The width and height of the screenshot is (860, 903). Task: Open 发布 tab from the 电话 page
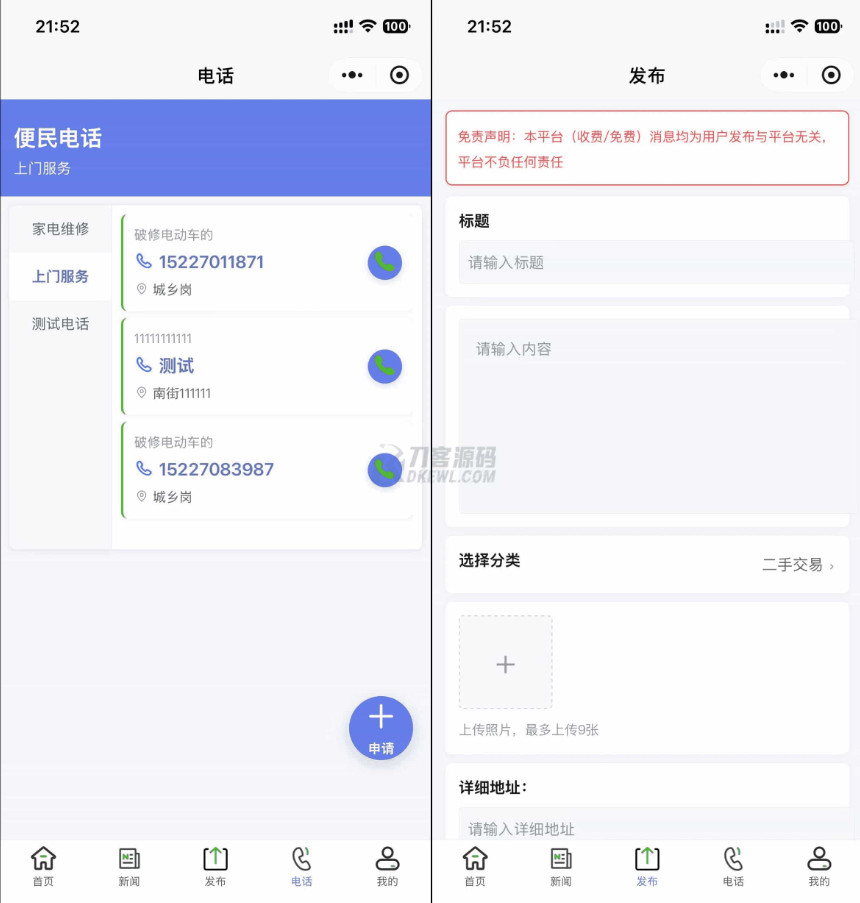point(215,866)
